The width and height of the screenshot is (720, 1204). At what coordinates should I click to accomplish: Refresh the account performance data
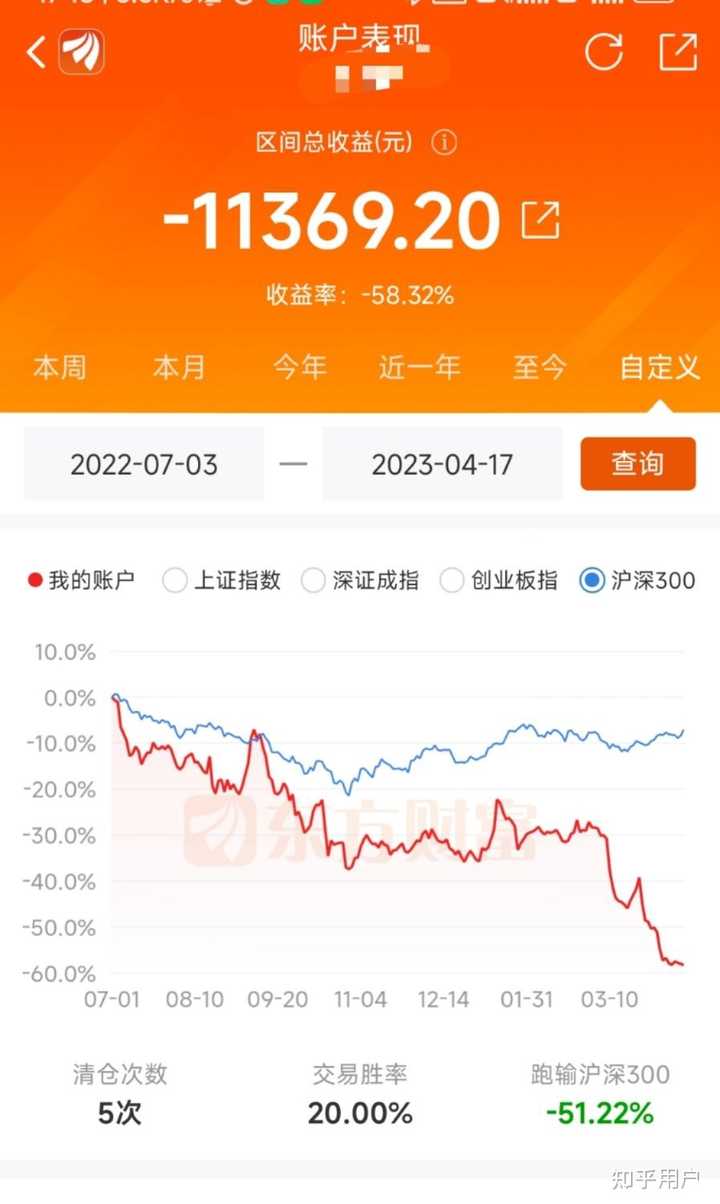pos(604,52)
